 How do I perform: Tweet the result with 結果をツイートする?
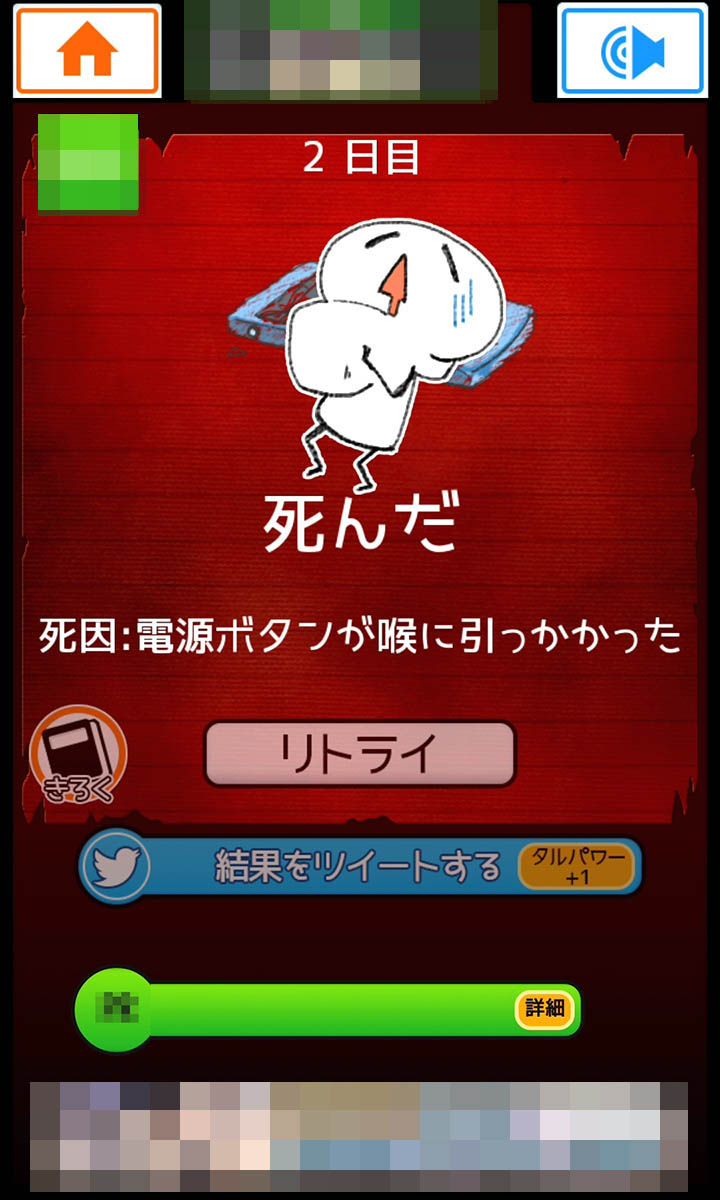click(358, 866)
